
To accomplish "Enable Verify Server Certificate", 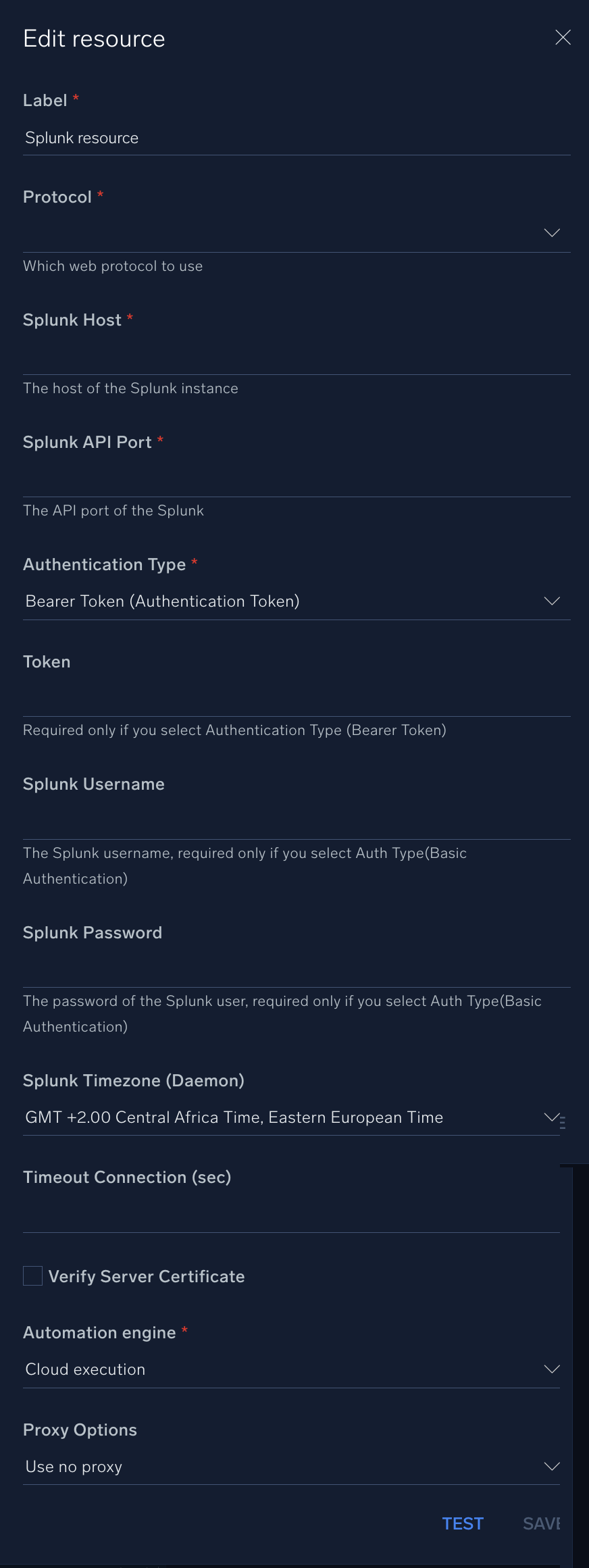I will (x=31, y=1275).
